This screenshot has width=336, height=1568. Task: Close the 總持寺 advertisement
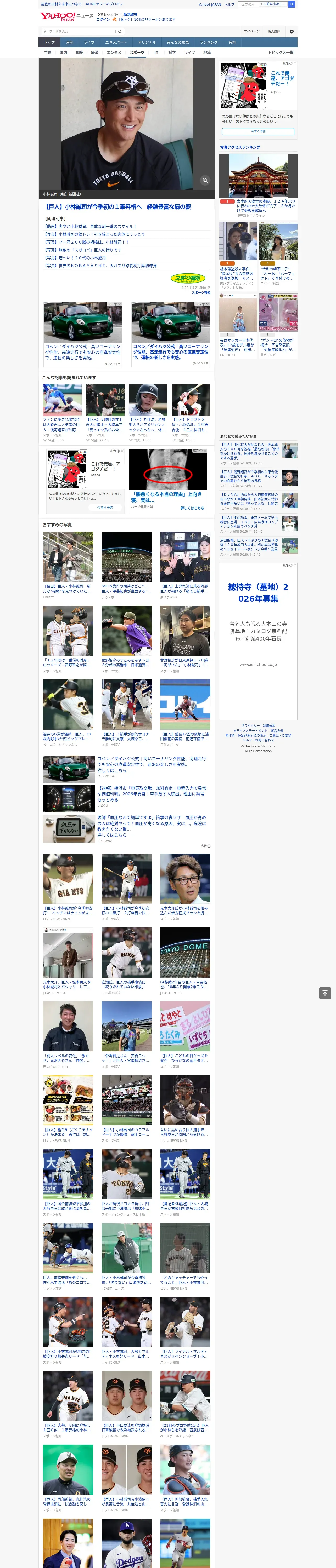point(295,566)
